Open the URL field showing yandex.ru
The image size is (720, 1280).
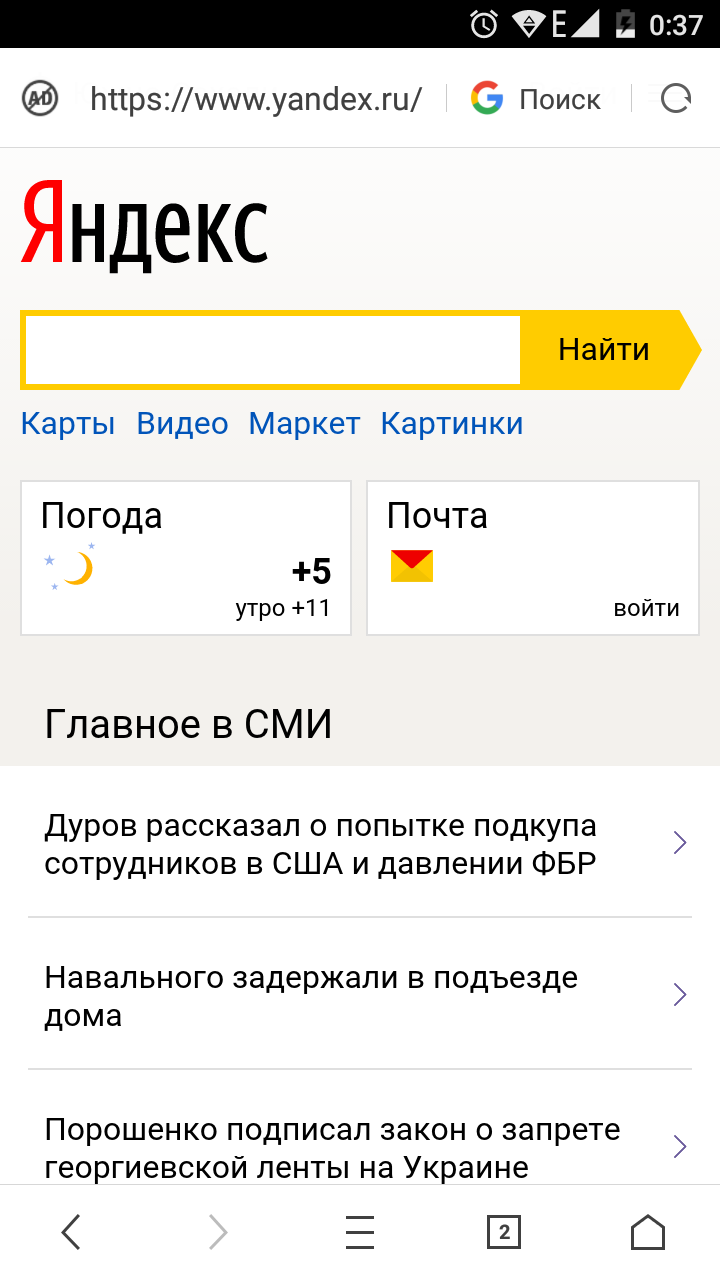(255, 99)
